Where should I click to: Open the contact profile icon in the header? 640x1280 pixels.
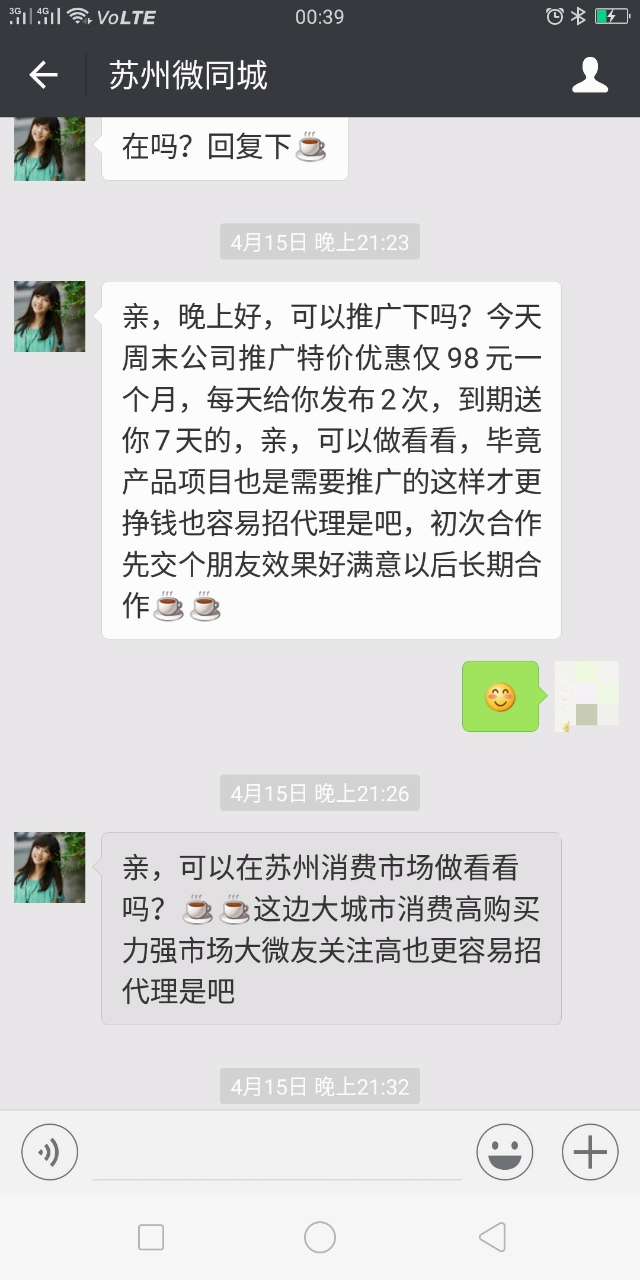click(x=590, y=76)
